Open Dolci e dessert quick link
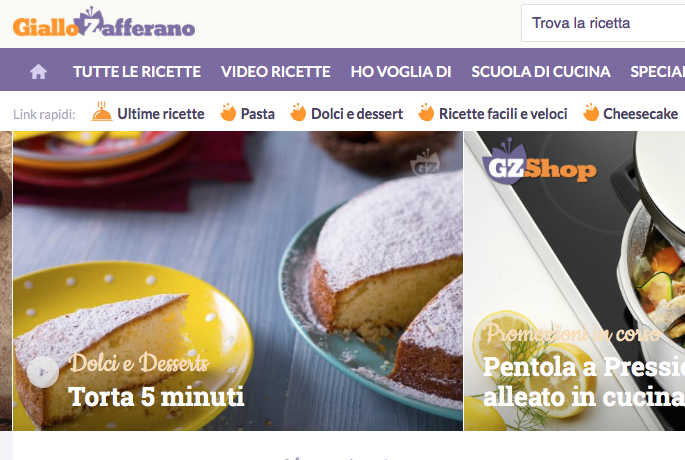 click(x=346, y=114)
